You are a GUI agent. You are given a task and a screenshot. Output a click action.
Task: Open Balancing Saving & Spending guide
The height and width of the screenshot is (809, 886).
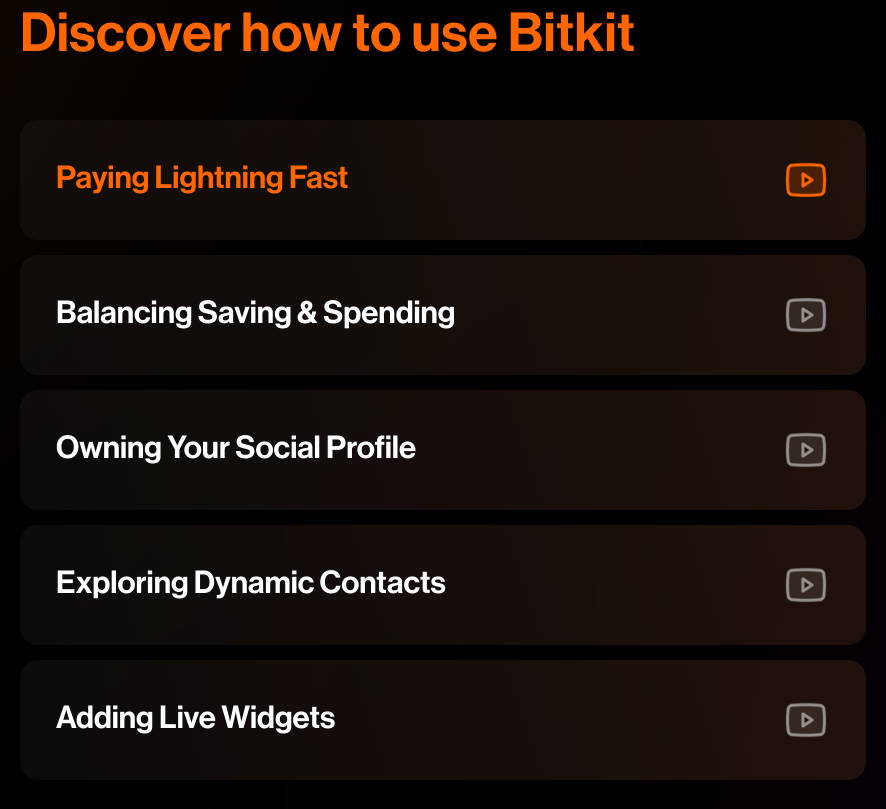coord(255,313)
